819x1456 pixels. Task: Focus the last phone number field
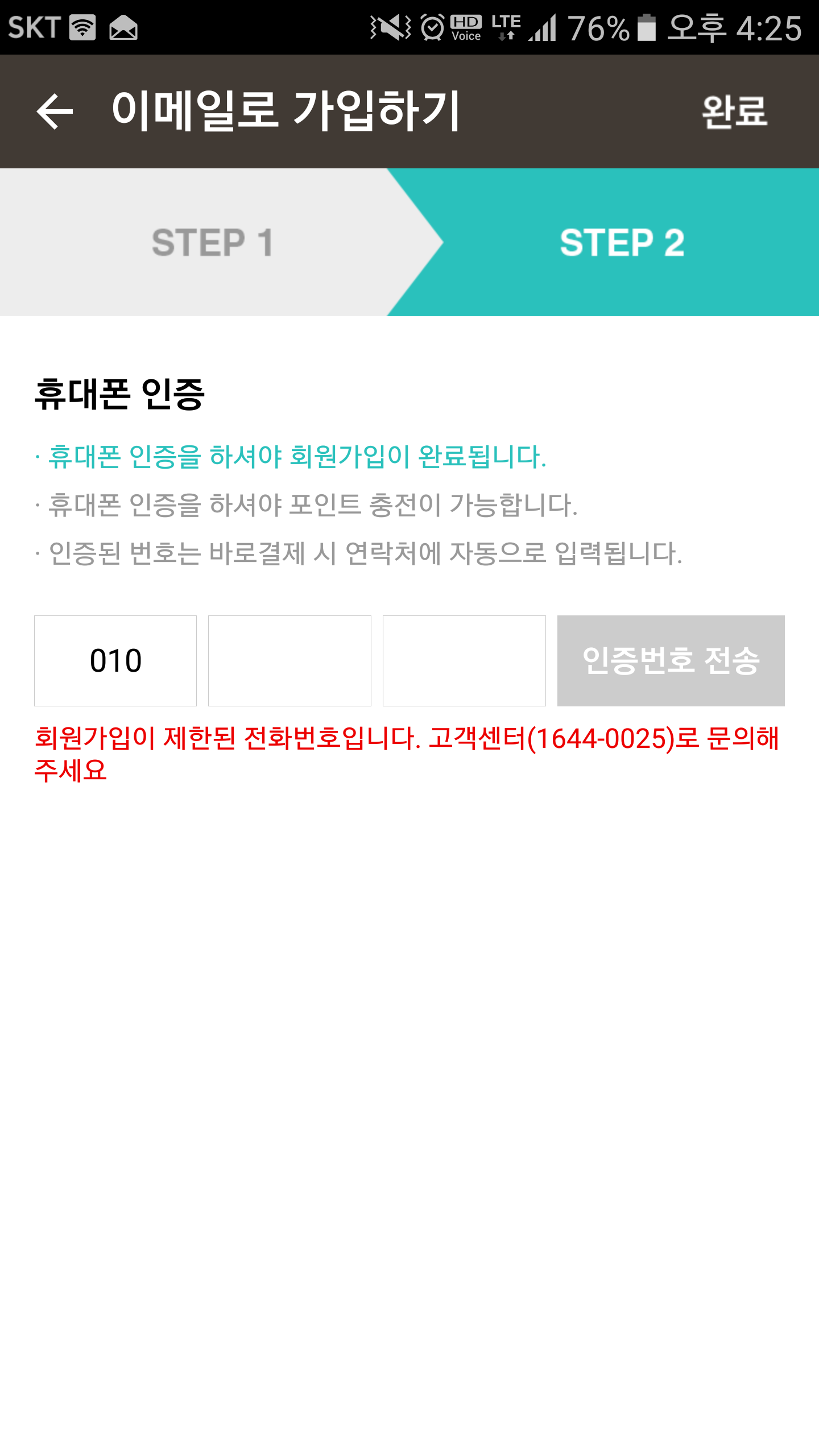tap(464, 661)
